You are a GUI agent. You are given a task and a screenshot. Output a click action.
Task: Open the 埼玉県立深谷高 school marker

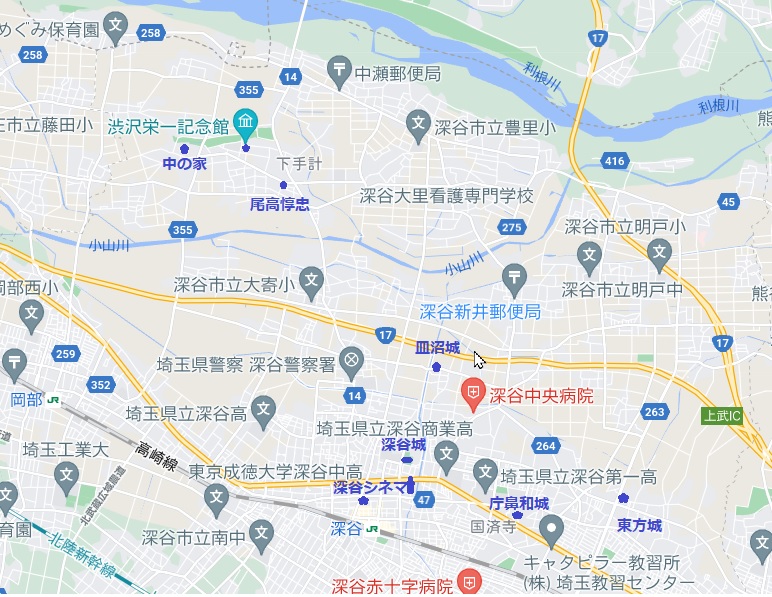pos(263,409)
